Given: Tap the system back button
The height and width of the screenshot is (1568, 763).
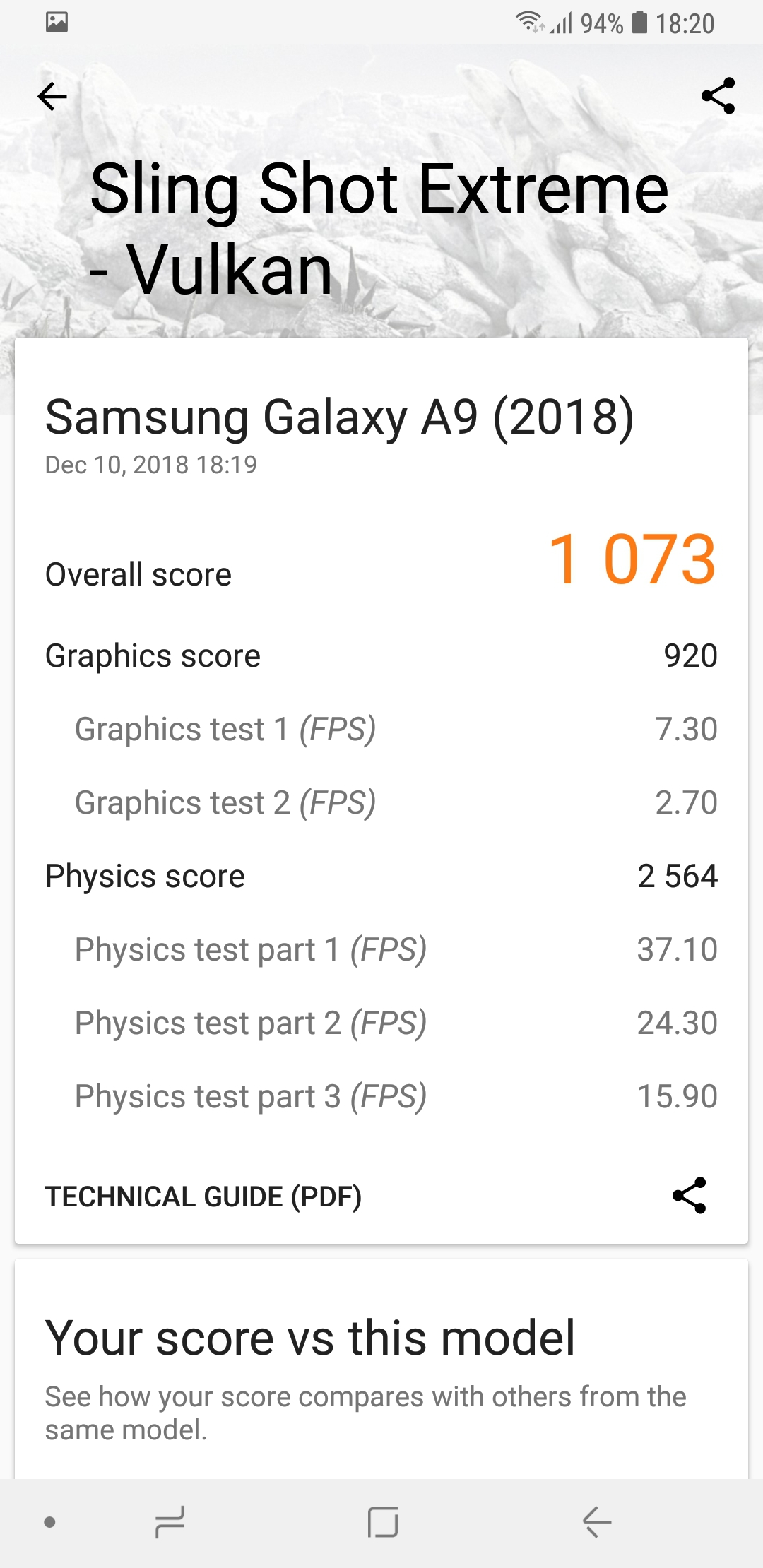Looking at the screenshot, I should click(597, 1521).
